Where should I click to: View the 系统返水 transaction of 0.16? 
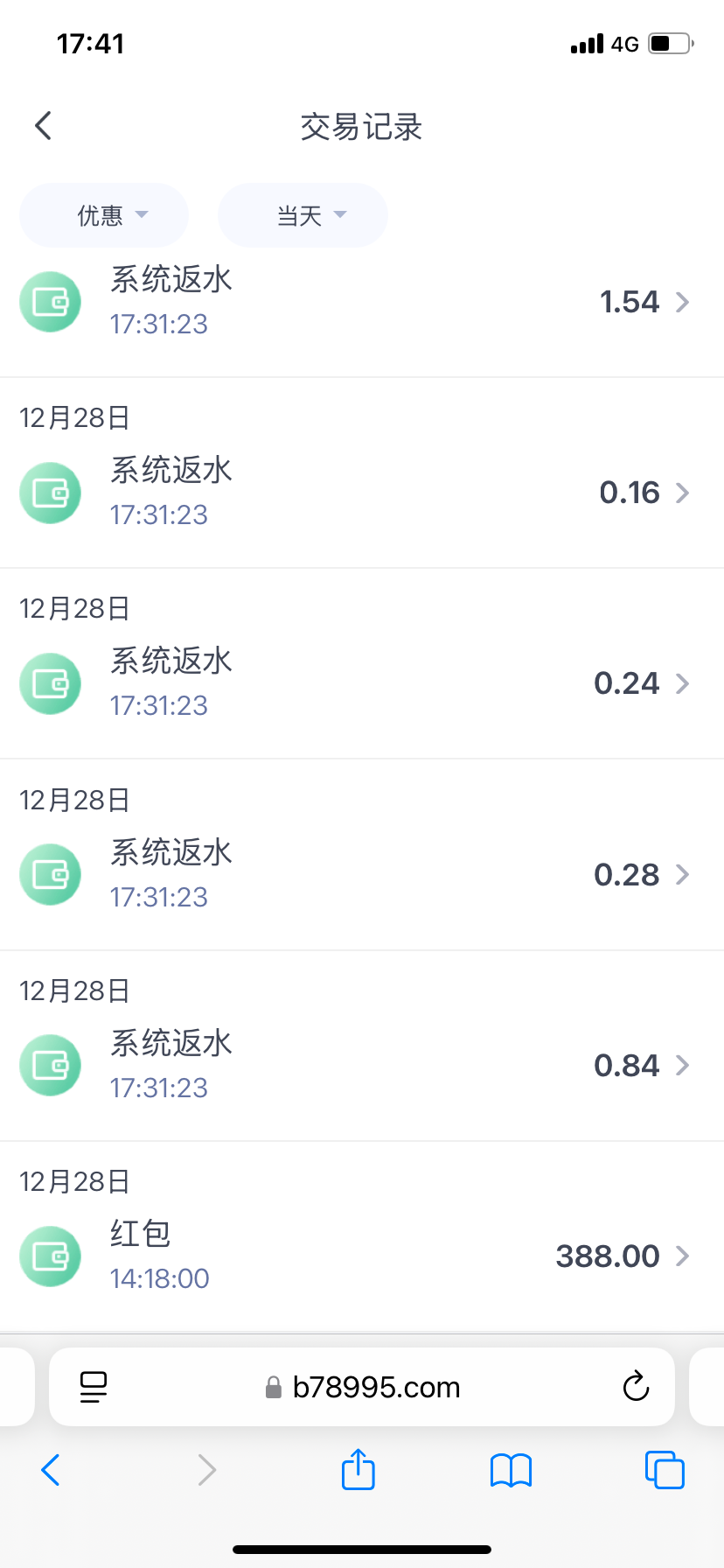[x=362, y=493]
